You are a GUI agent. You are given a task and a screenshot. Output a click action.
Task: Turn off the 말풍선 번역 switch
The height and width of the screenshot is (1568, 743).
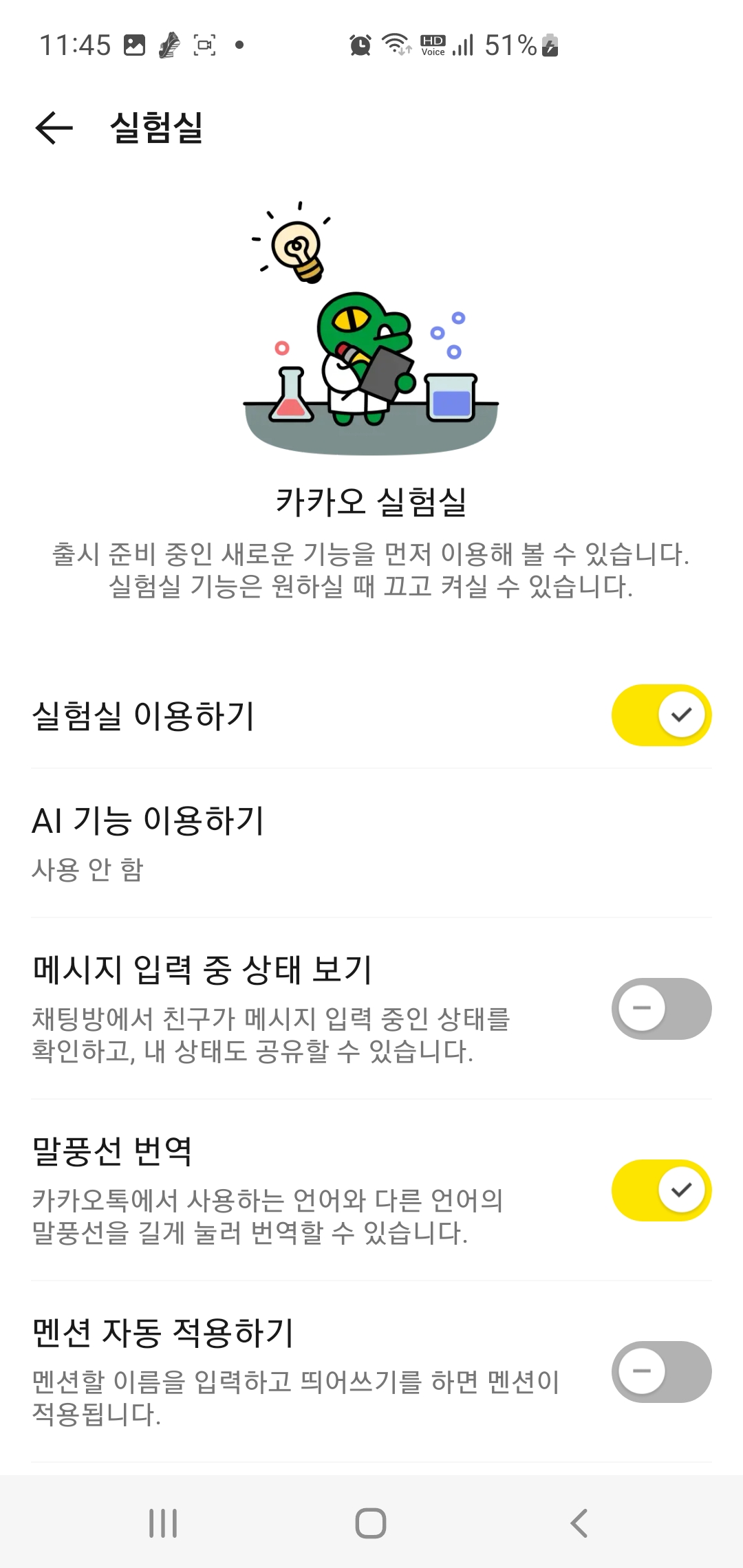(x=660, y=1189)
